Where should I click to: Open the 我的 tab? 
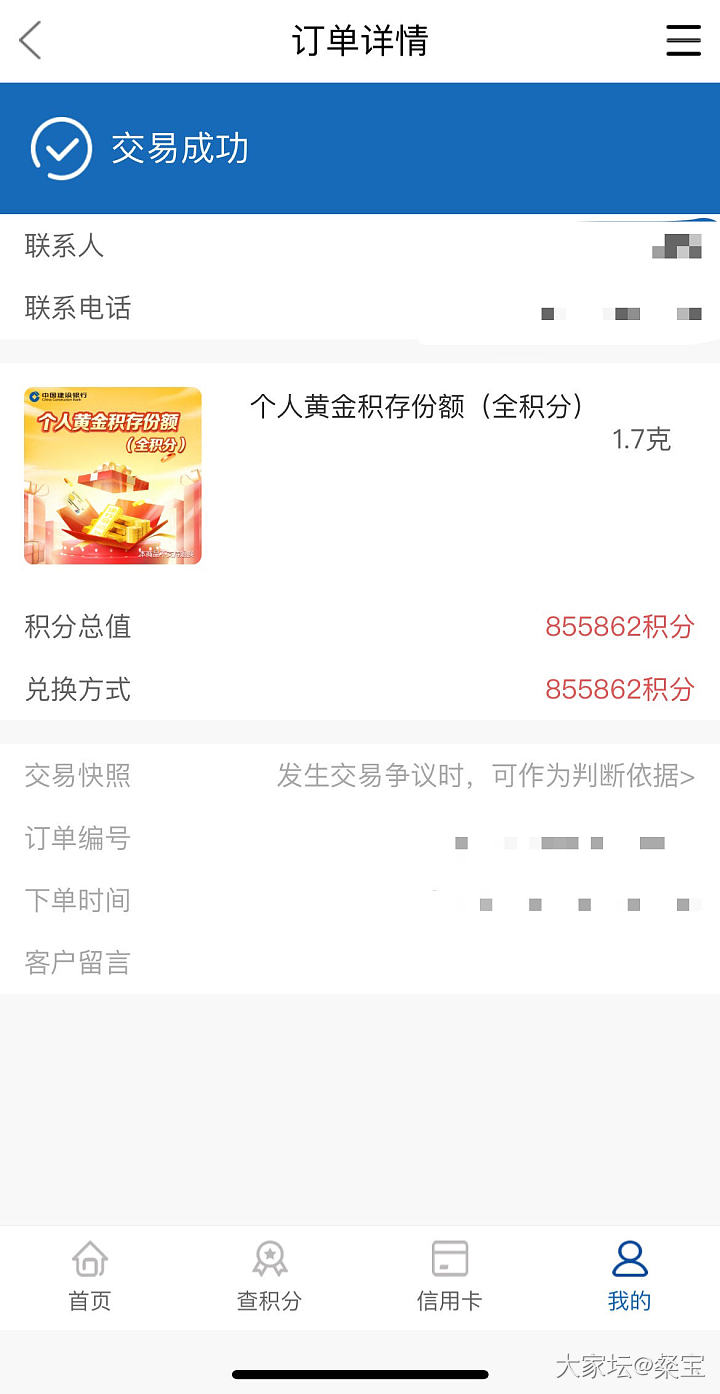click(629, 1276)
